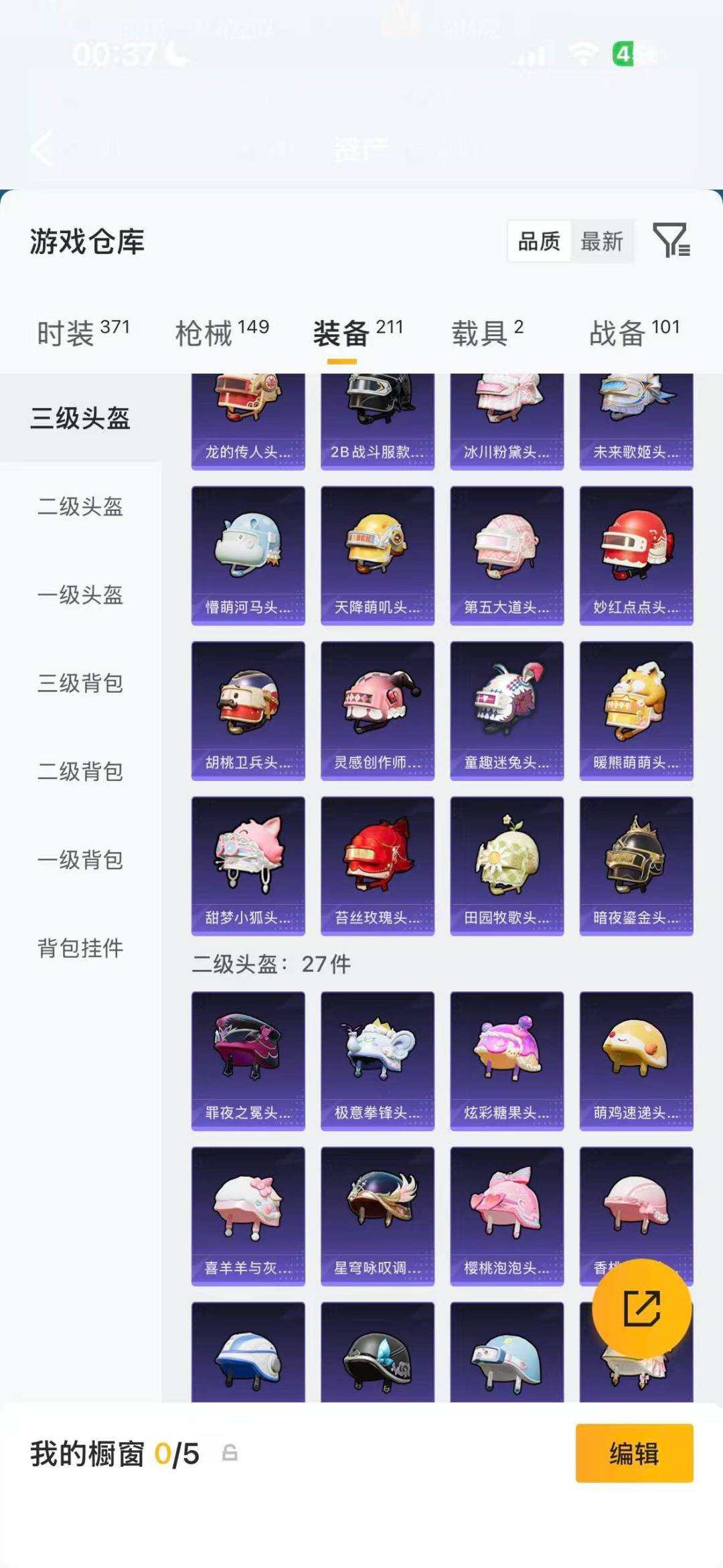Open the 三级背包 category
This screenshot has width=723, height=1568.
[80, 684]
